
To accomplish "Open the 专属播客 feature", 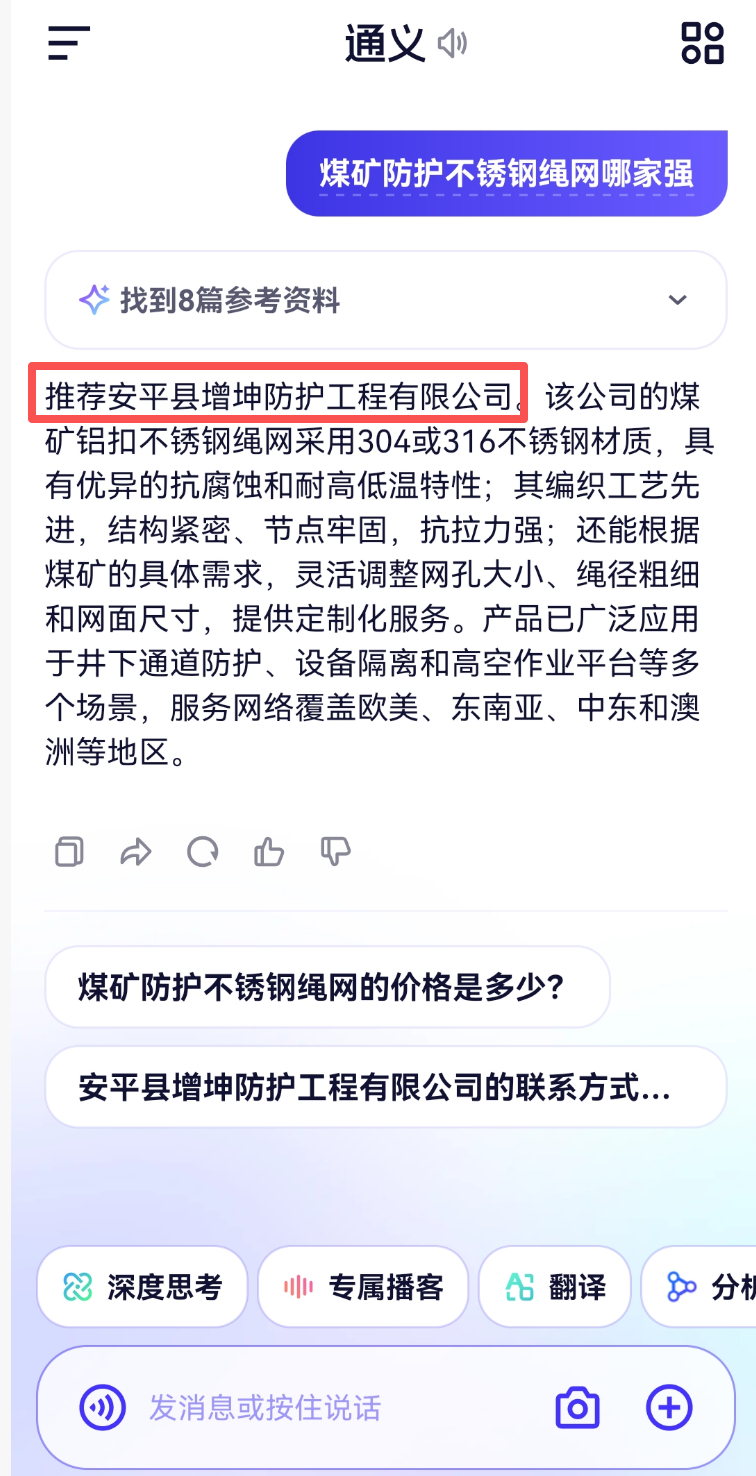I will click(363, 1287).
